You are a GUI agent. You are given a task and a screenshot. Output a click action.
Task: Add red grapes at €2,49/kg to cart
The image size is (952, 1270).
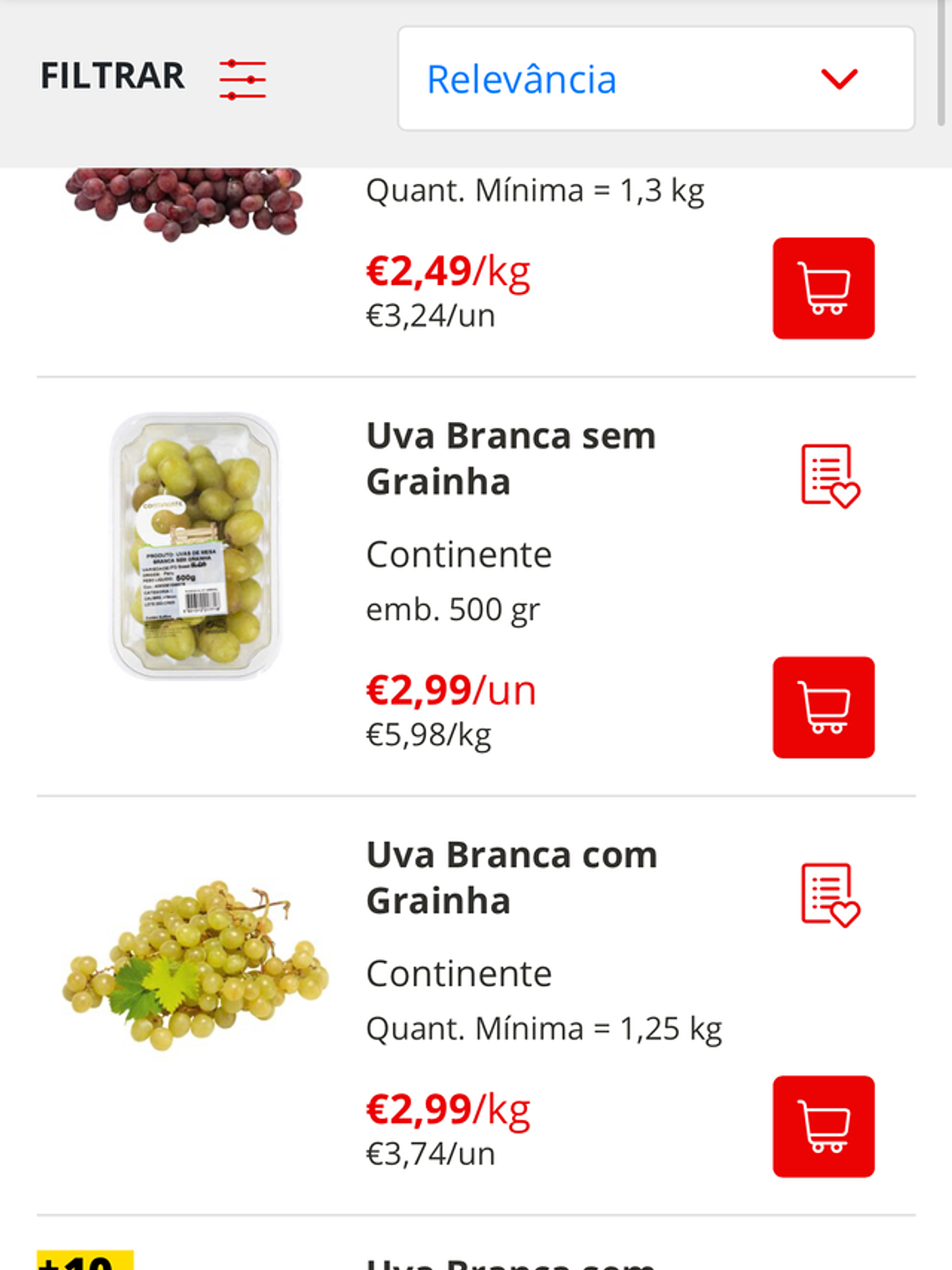[823, 288]
